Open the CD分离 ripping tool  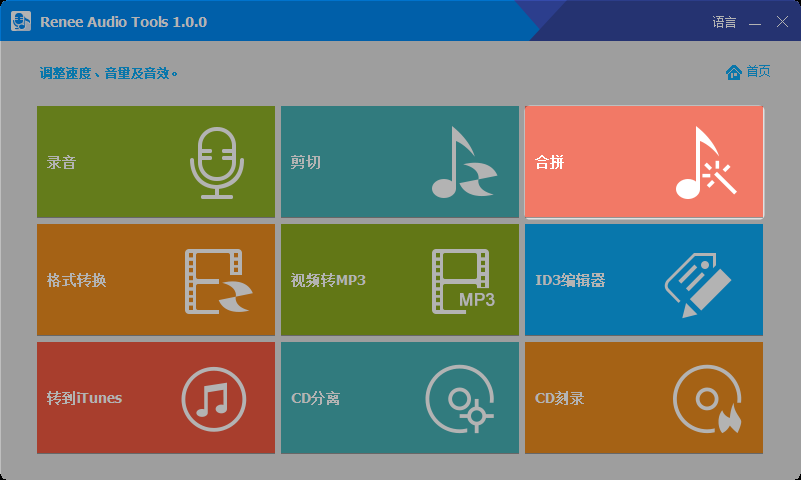tap(400, 398)
